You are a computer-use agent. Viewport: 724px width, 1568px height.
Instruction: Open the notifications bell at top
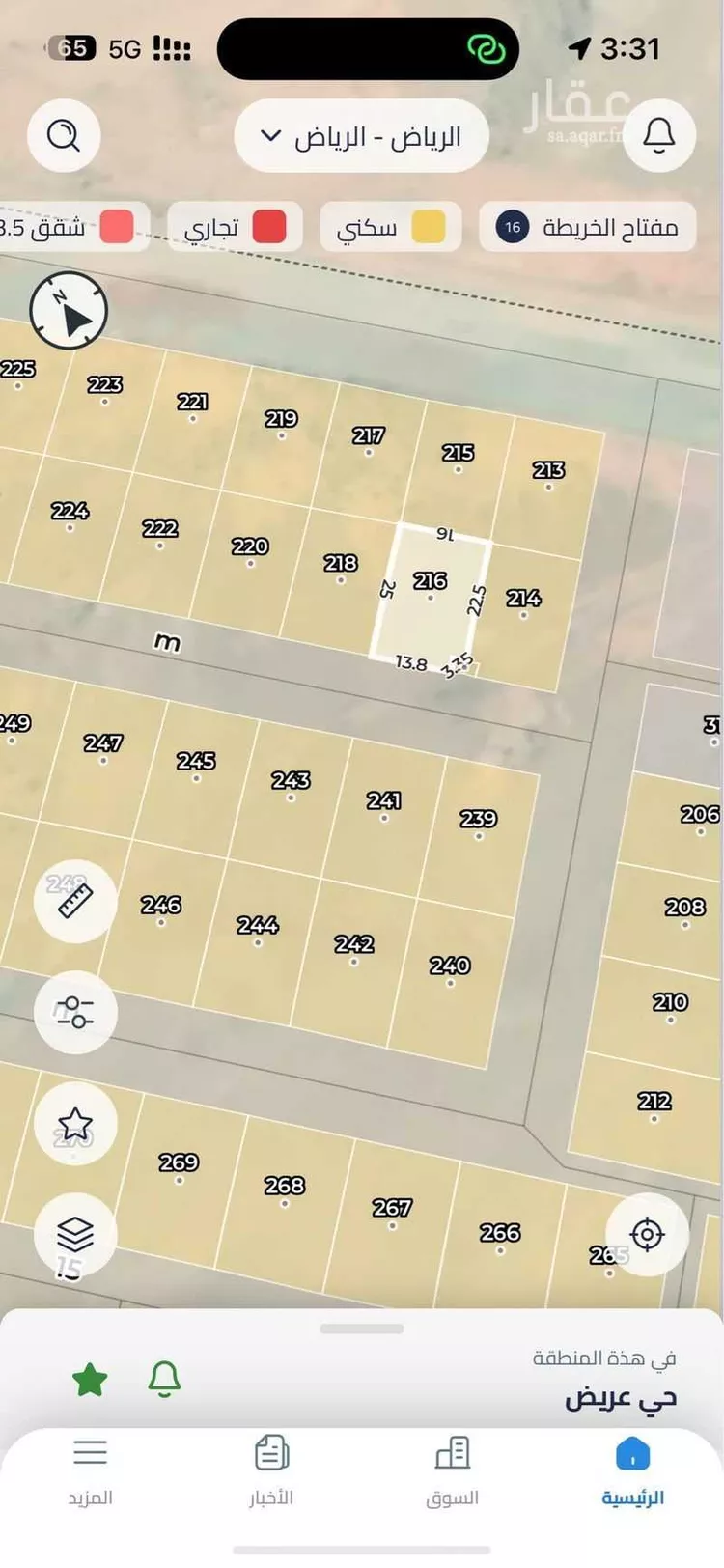[659, 135]
